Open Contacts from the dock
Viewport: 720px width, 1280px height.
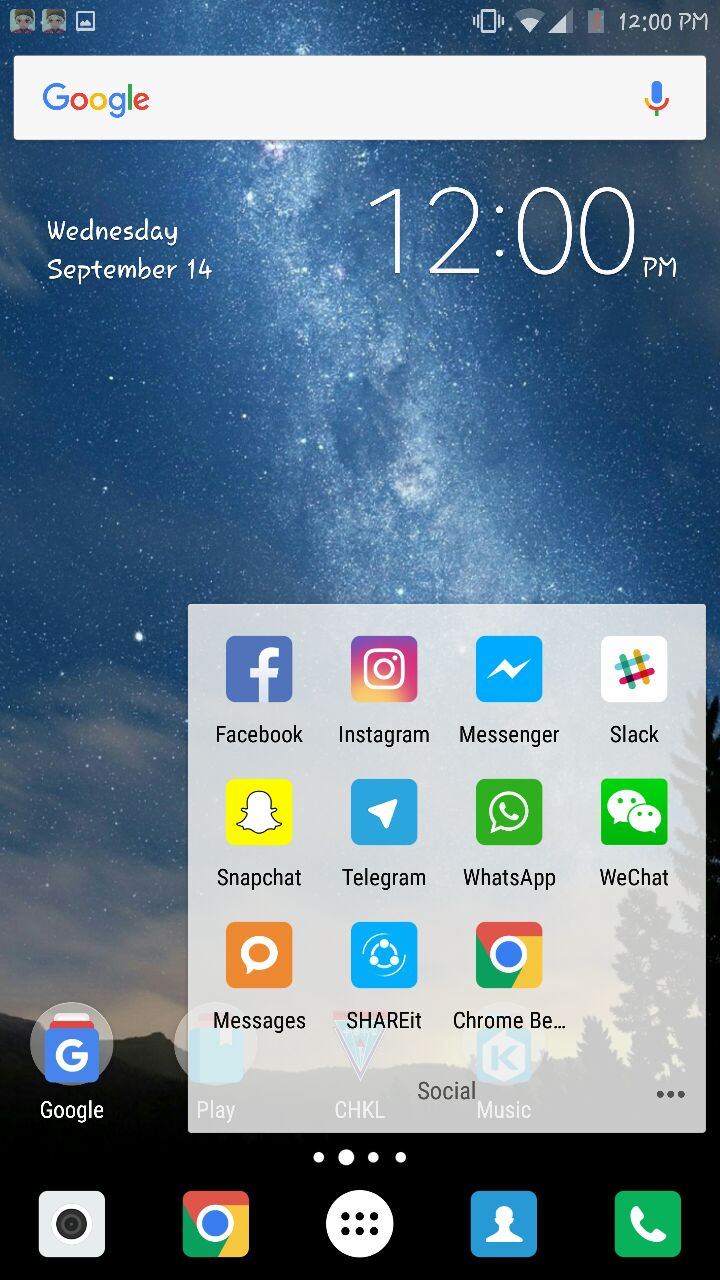click(504, 1224)
